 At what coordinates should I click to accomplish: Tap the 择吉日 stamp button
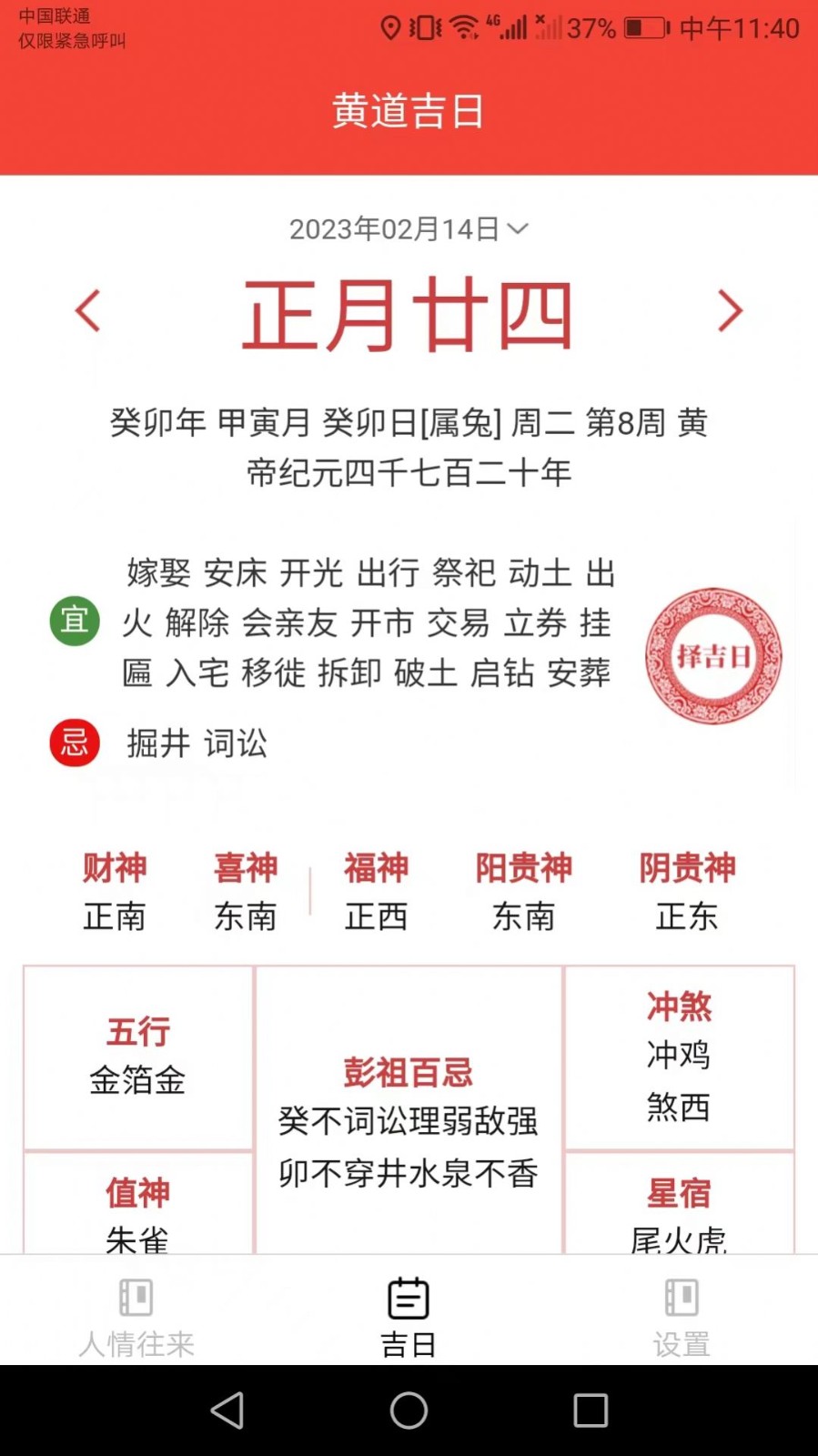[713, 656]
